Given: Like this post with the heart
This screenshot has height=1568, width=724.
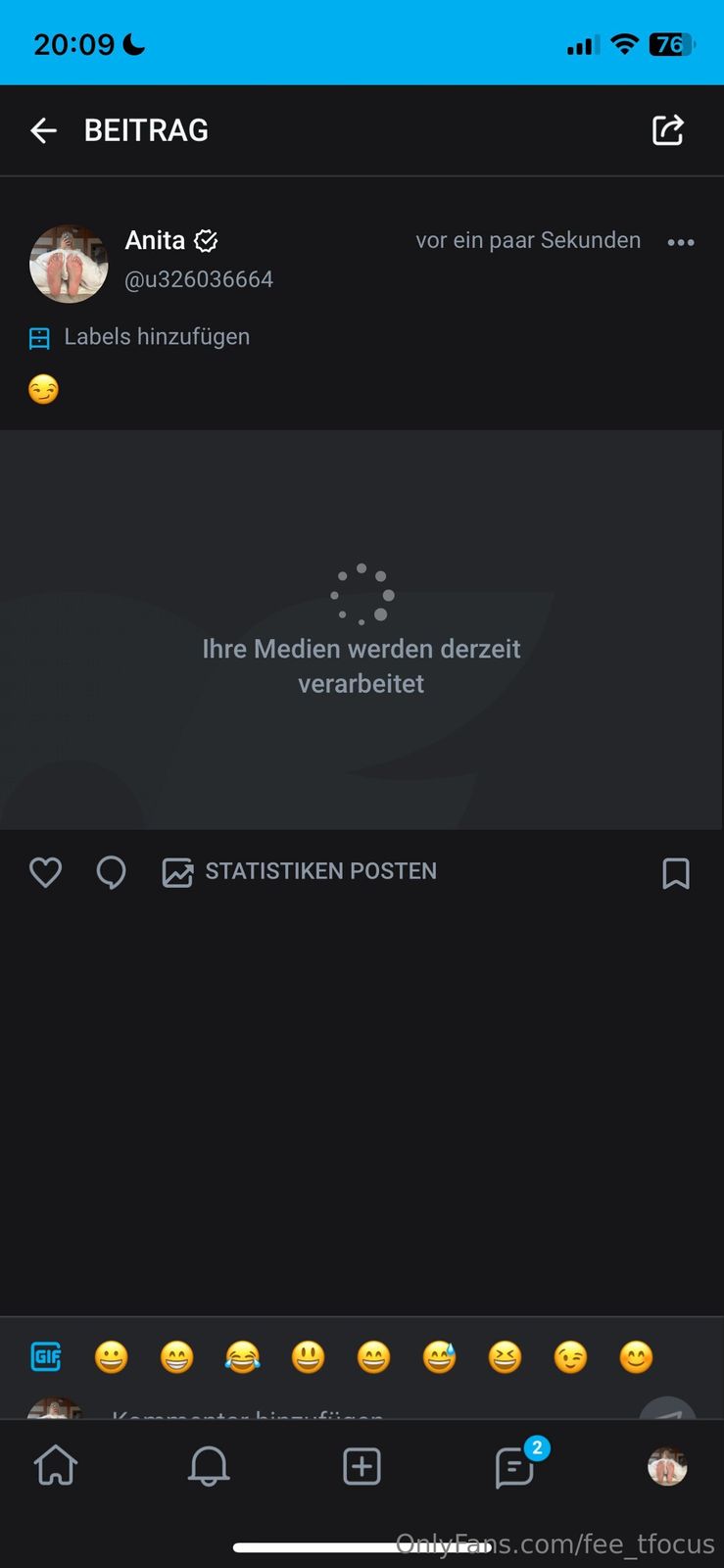Looking at the screenshot, I should click(x=45, y=871).
